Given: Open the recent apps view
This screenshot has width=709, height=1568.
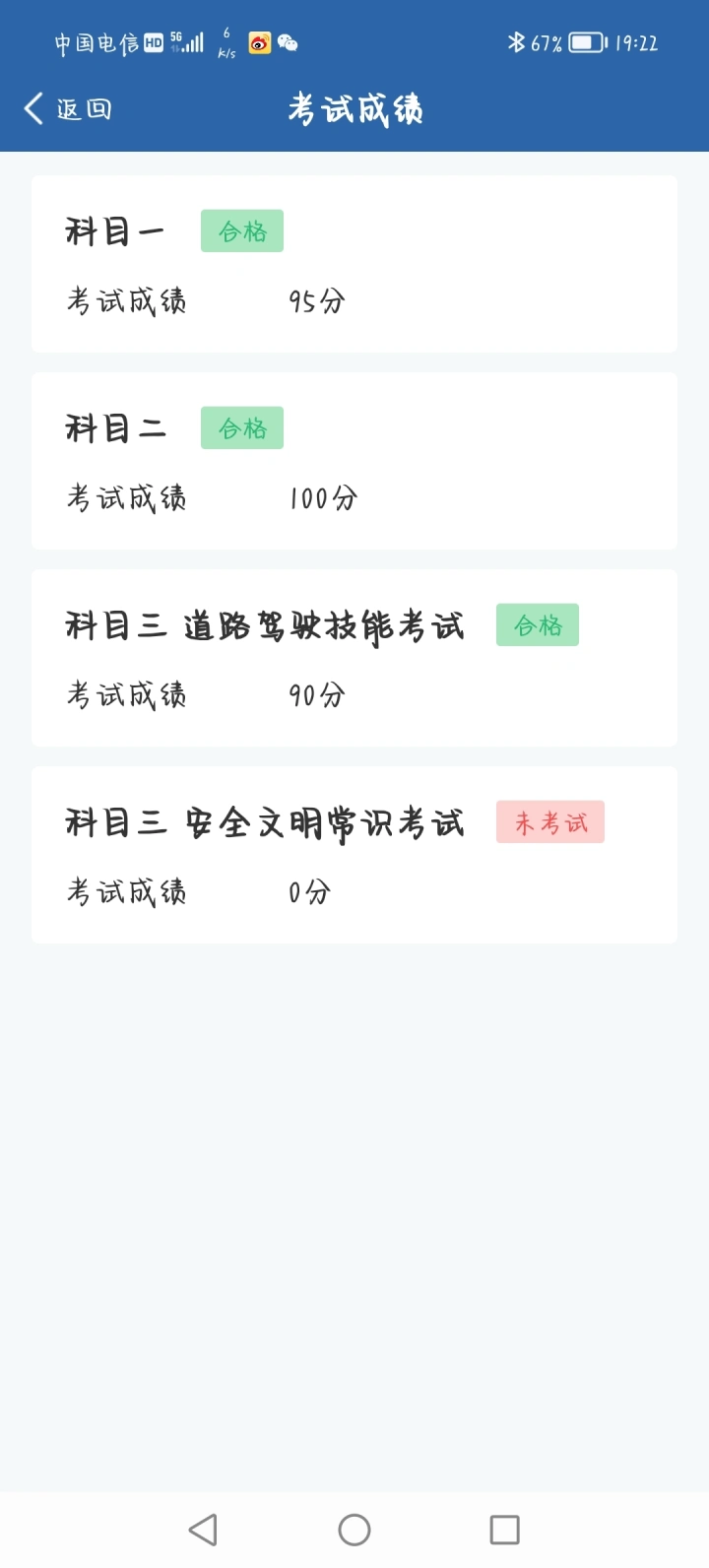Looking at the screenshot, I should pyautogui.click(x=505, y=1530).
